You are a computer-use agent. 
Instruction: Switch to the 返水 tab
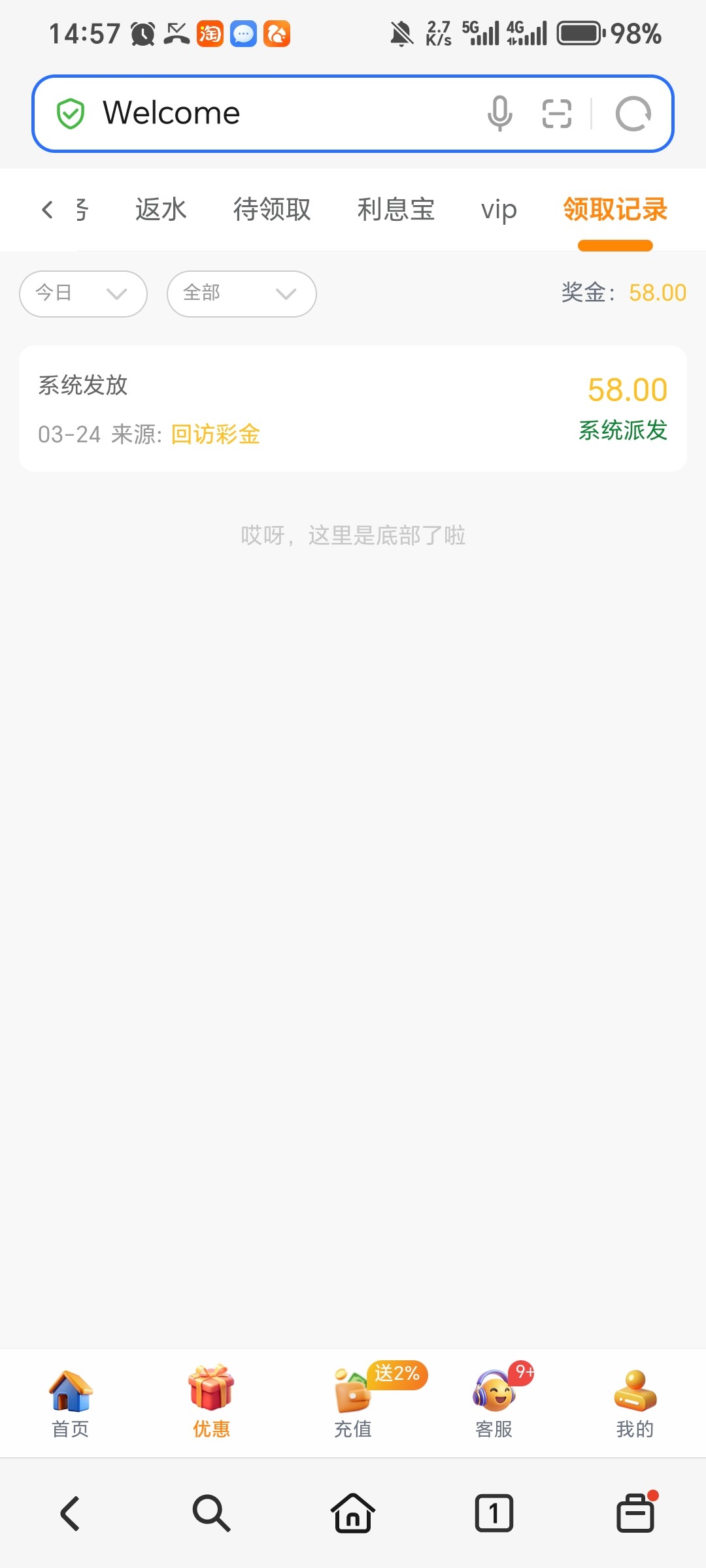(x=160, y=209)
